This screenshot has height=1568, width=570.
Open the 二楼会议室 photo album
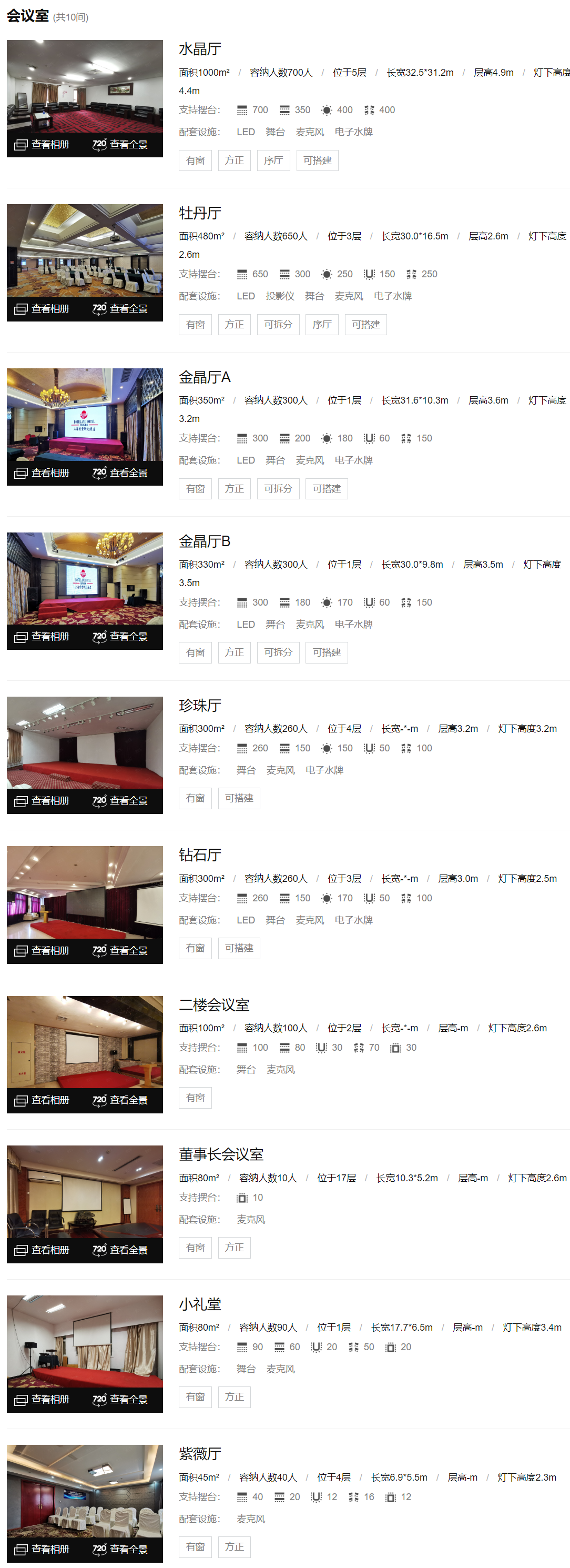[42, 1101]
